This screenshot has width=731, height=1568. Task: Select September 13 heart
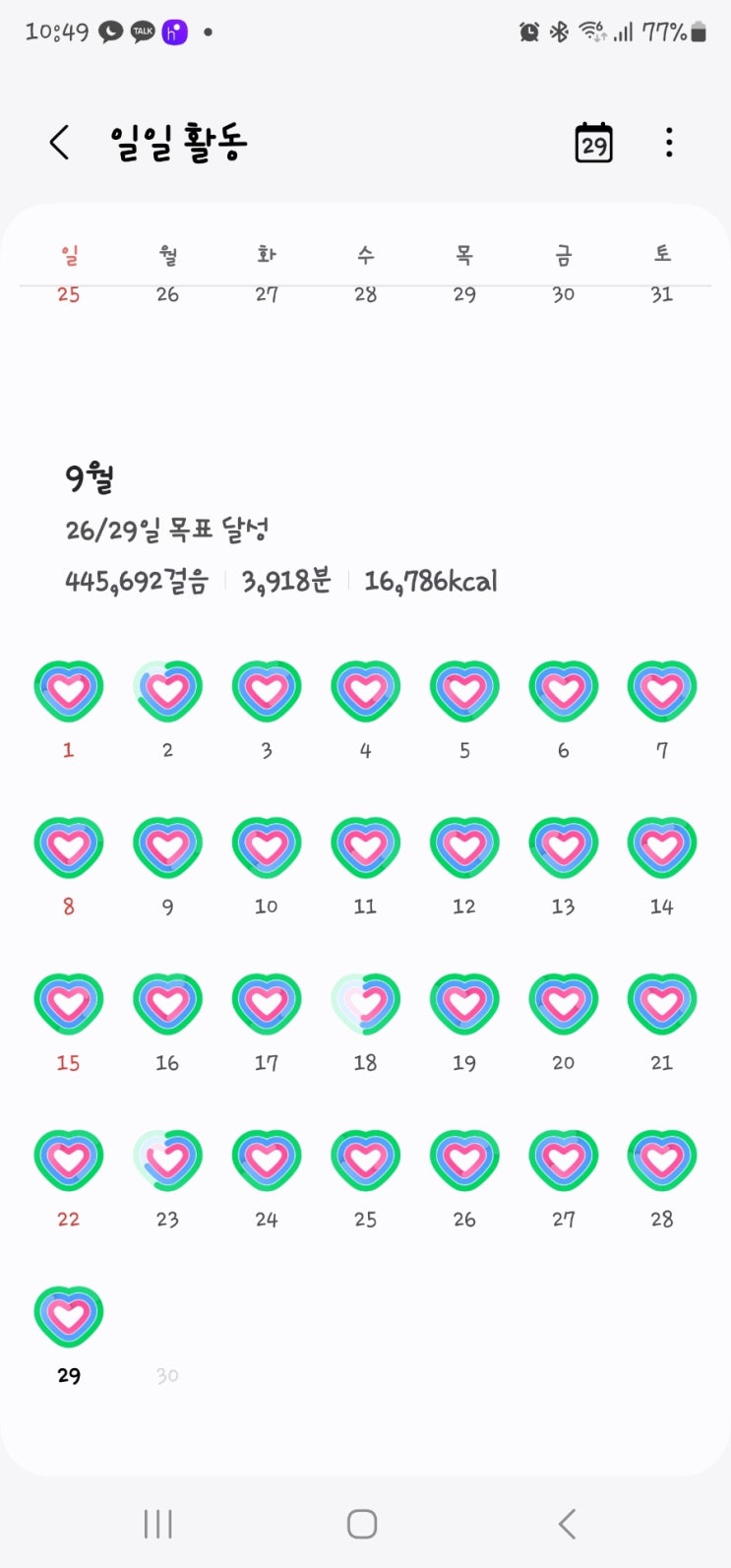[x=563, y=847]
